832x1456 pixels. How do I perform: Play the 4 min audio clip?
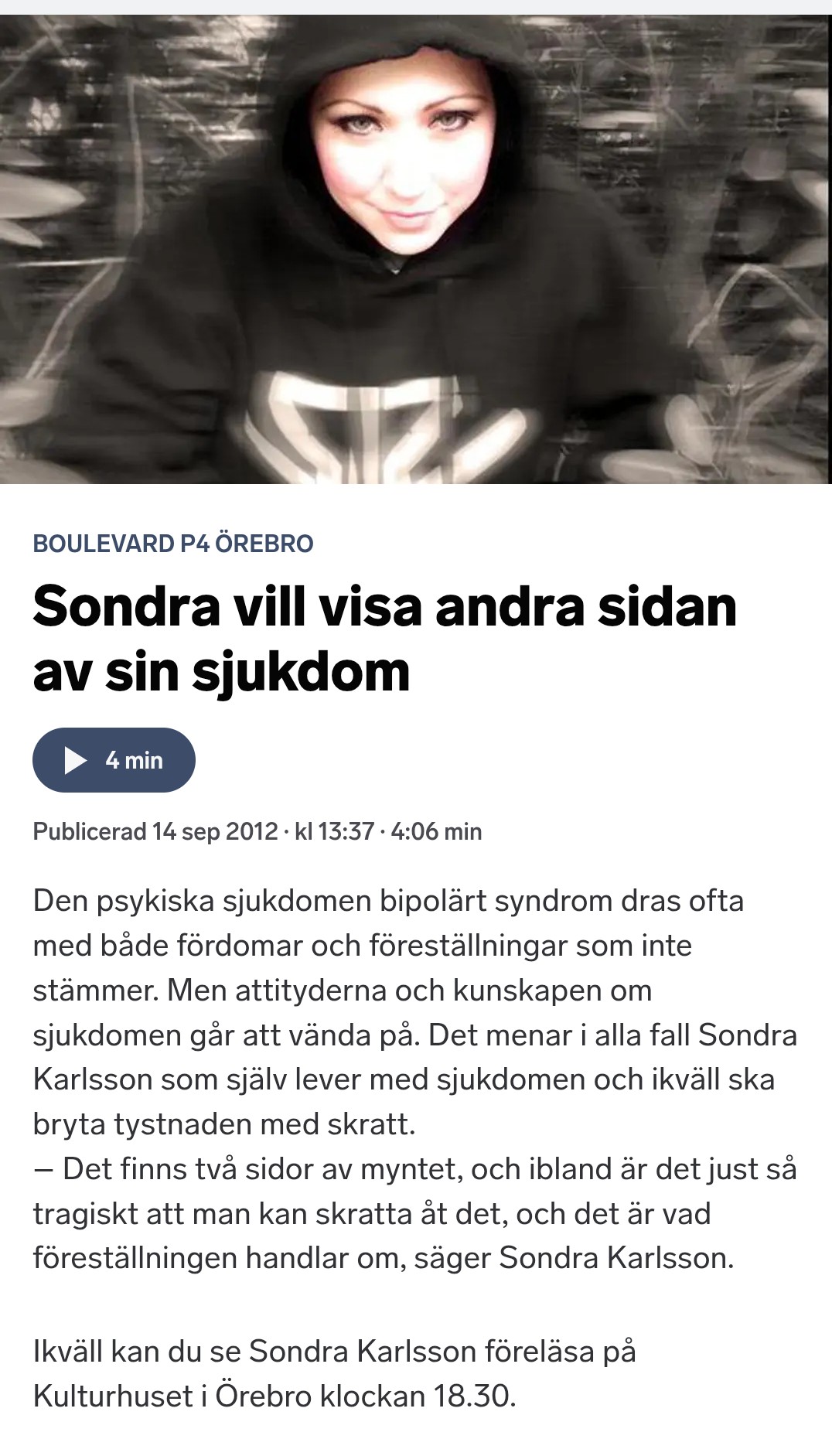[114, 760]
